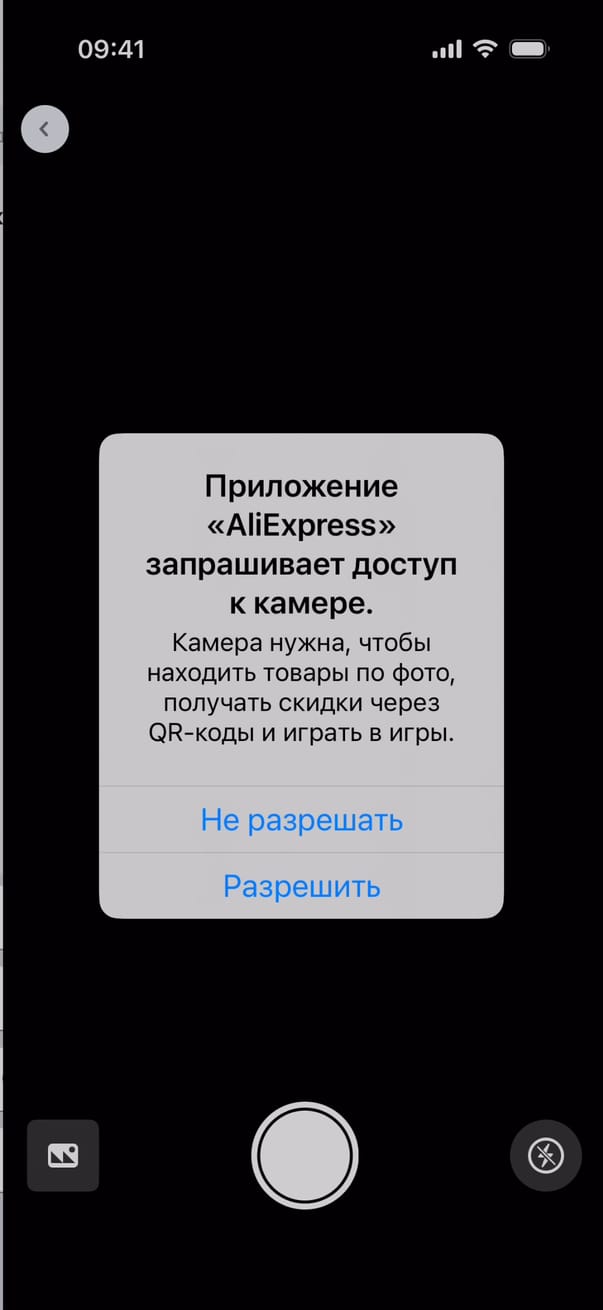This screenshot has width=603, height=1310.
Task: Tap the round shutter button
Action: pyautogui.click(x=304, y=1155)
